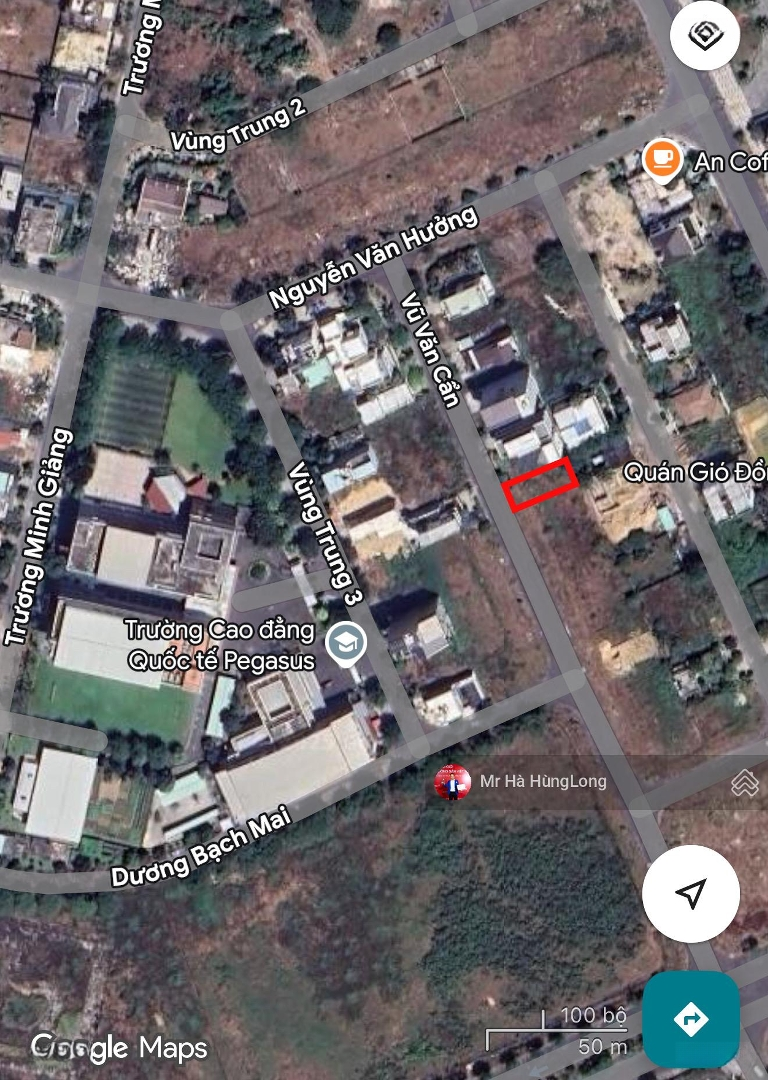
Task: Center map on my current location
Action: coord(691,893)
